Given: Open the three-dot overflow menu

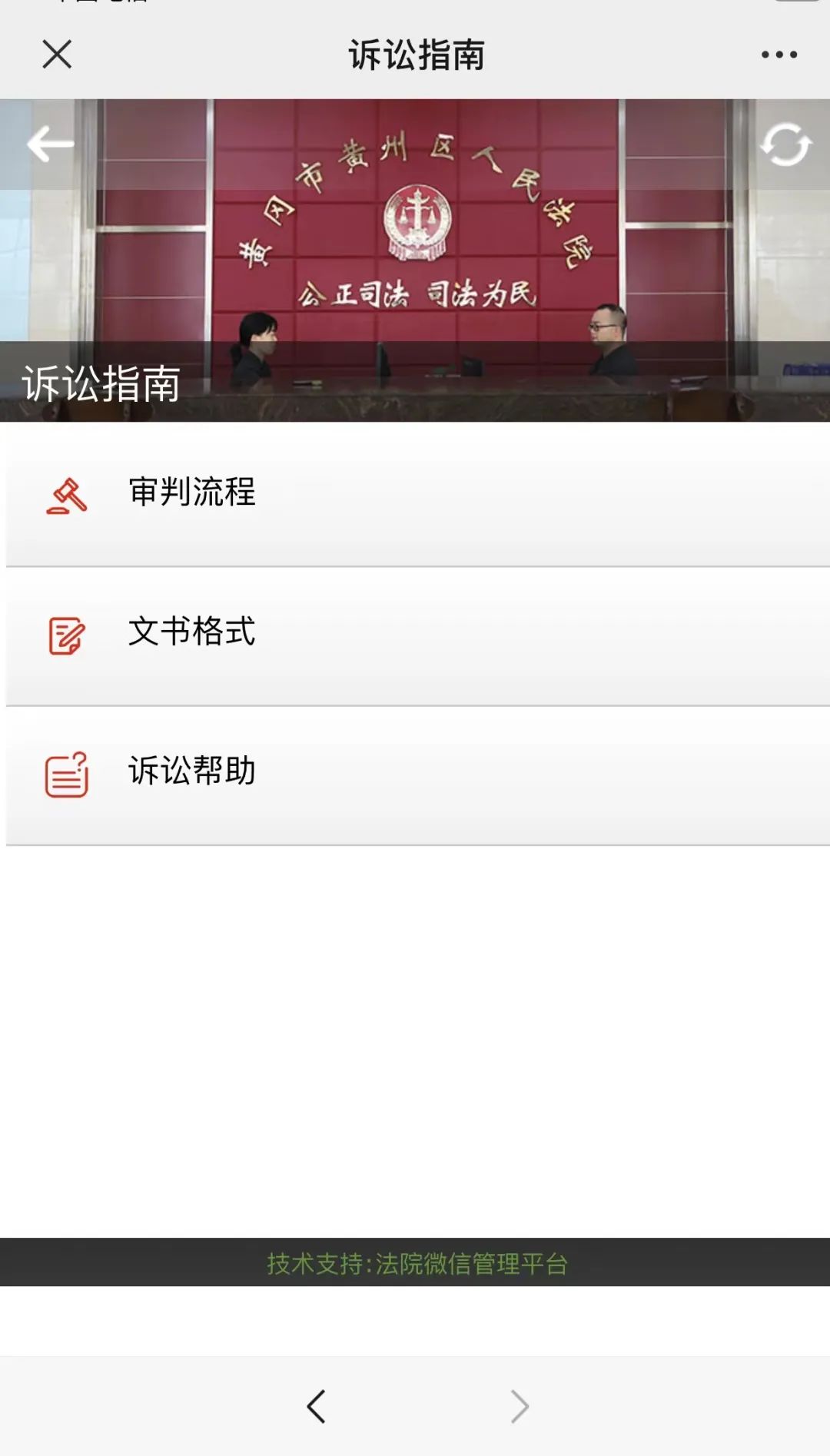Looking at the screenshot, I should (779, 55).
